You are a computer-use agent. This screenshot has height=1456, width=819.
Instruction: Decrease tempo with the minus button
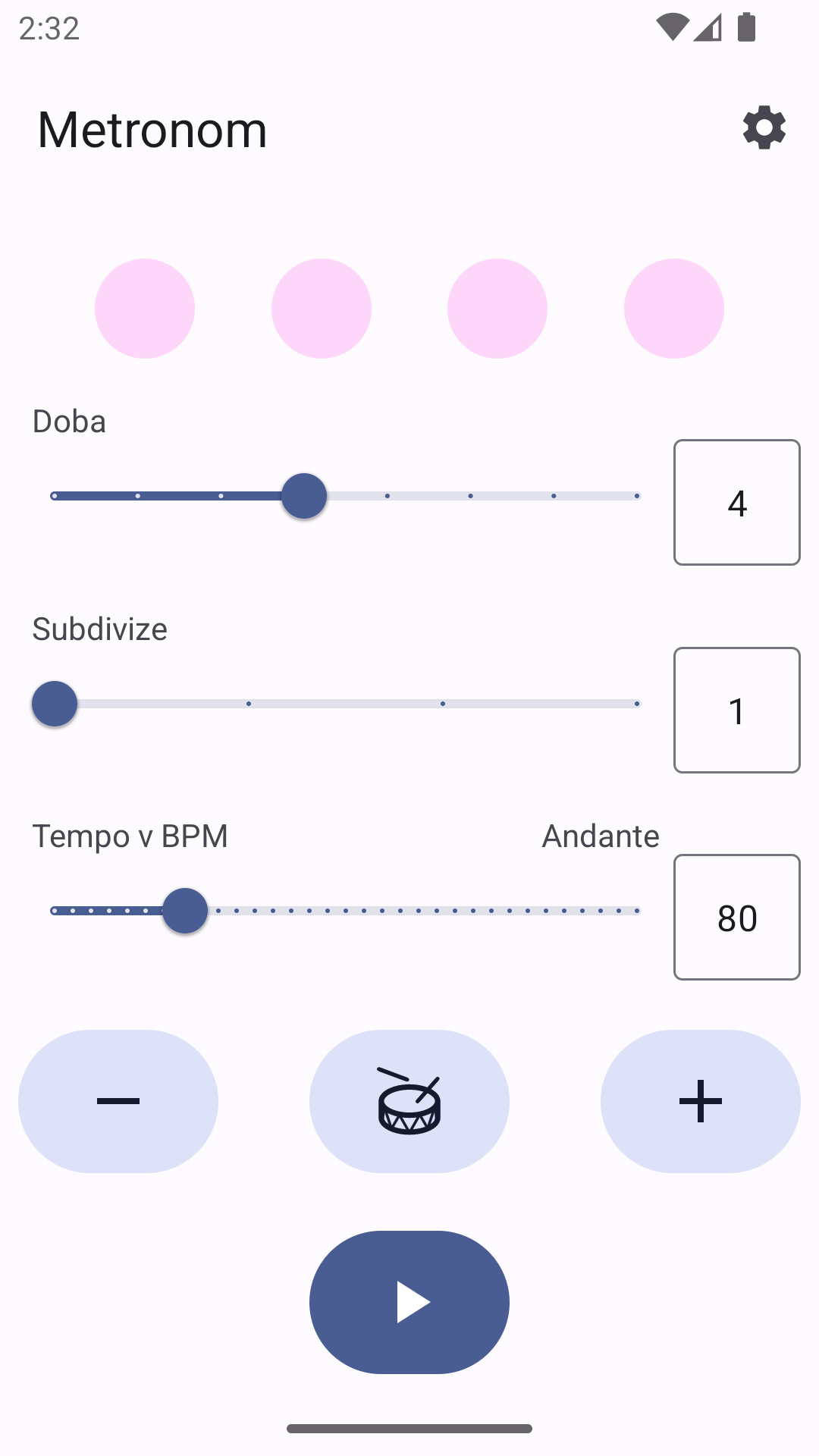pyautogui.click(x=118, y=1101)
